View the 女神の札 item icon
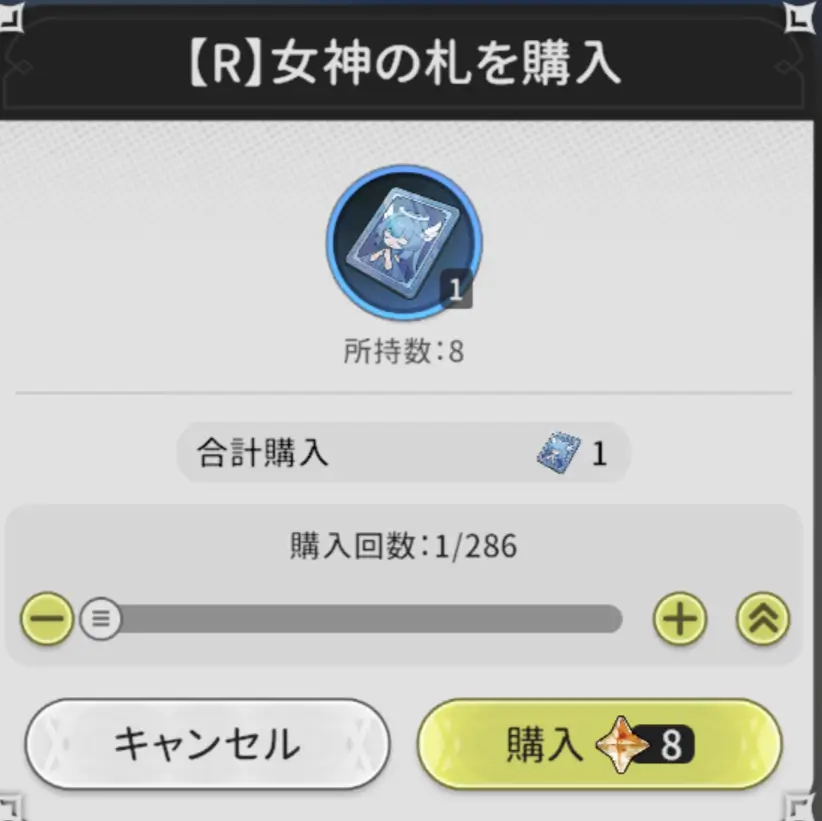Image resolution: width=822 pixels, height=821 pixels. [404, 243]
